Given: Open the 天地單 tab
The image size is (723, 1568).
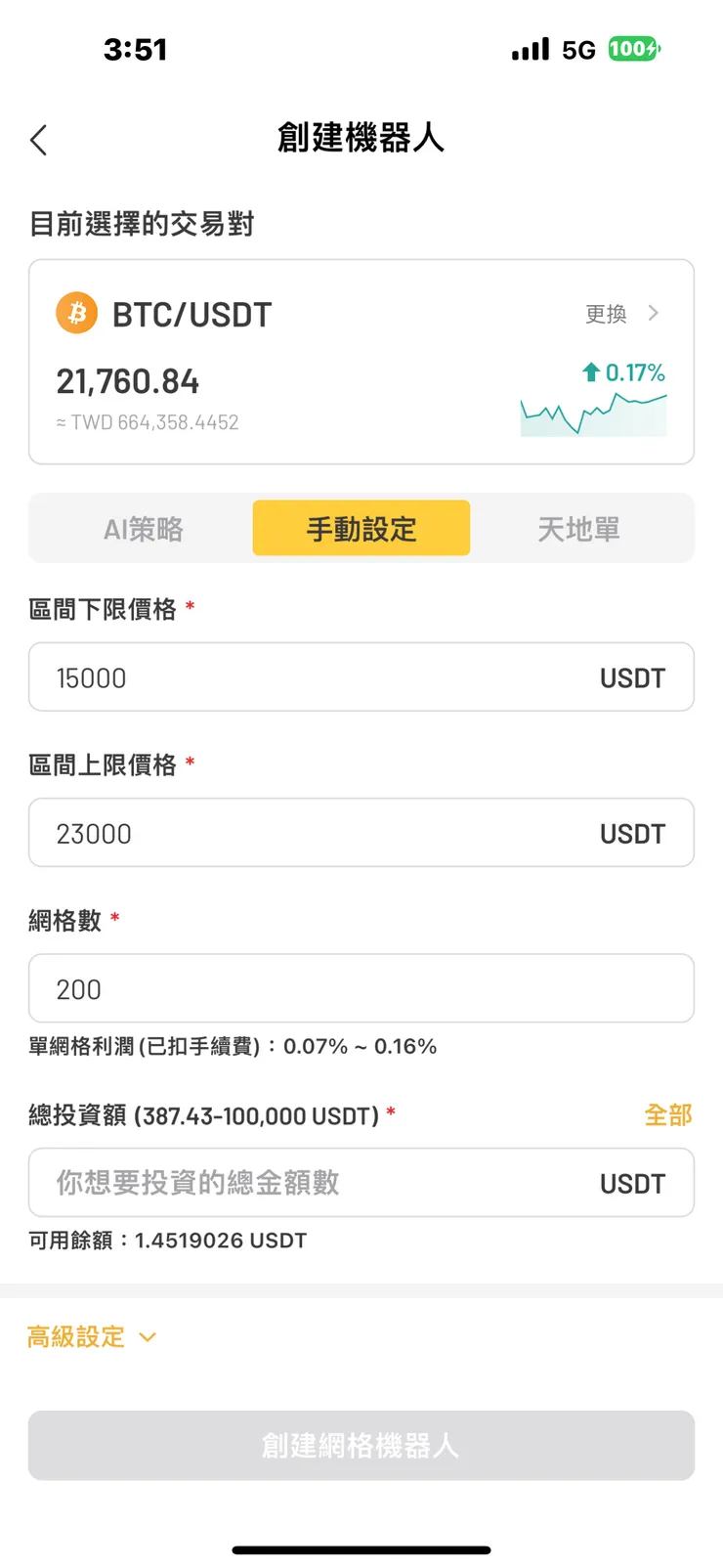Looking at the screenshot, I should (x=577, y=528).
